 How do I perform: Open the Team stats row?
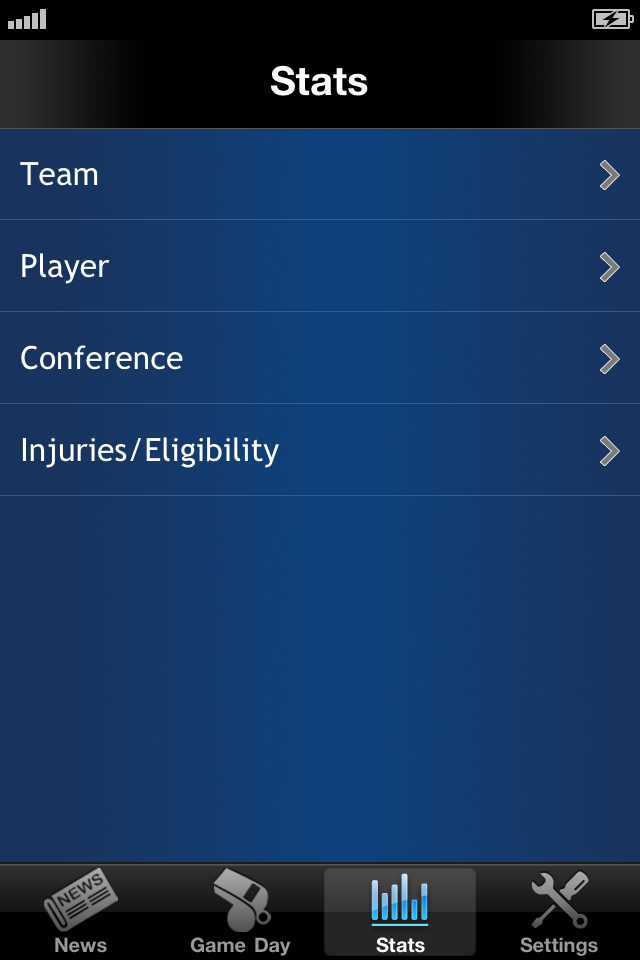coord(320,175)
